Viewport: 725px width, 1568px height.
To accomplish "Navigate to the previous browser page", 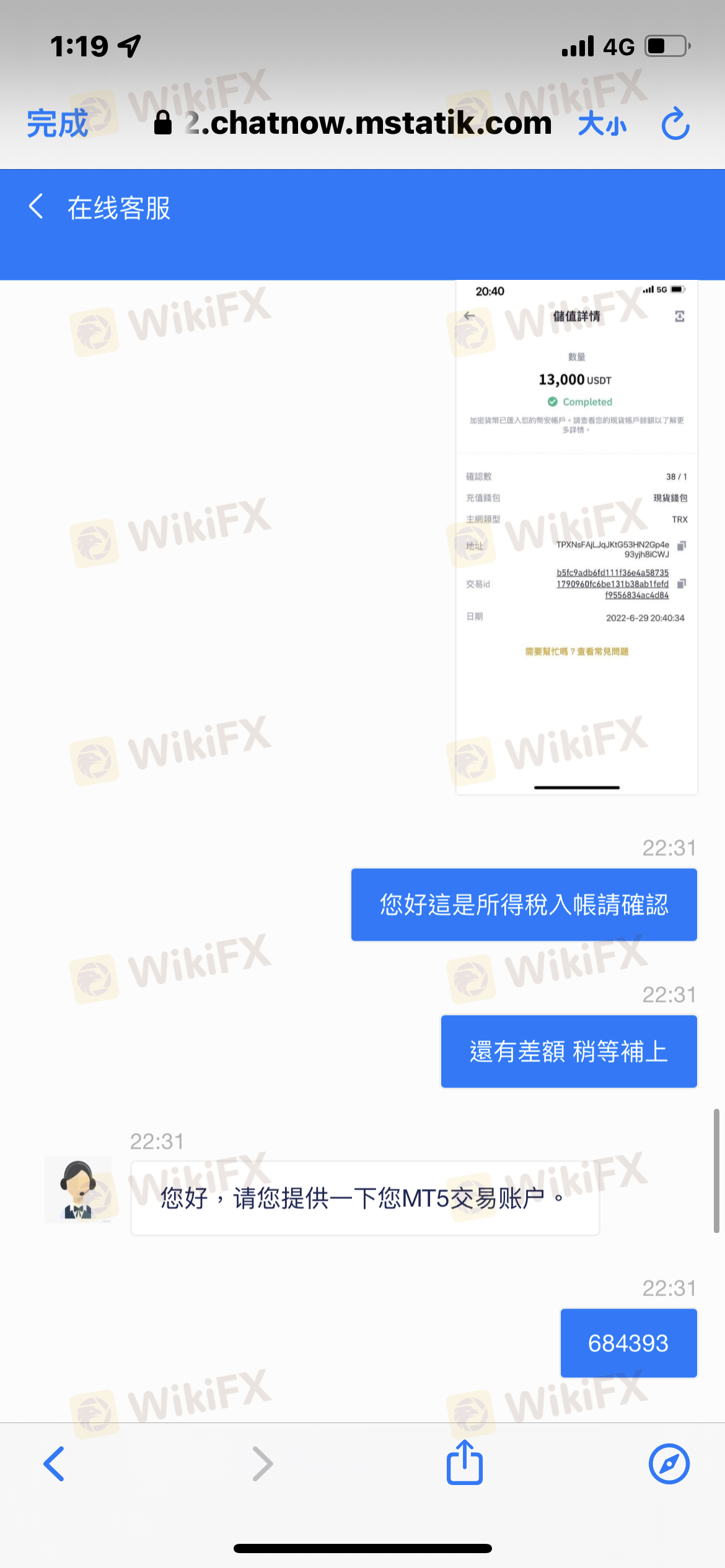I will [x=54, y=1464].
